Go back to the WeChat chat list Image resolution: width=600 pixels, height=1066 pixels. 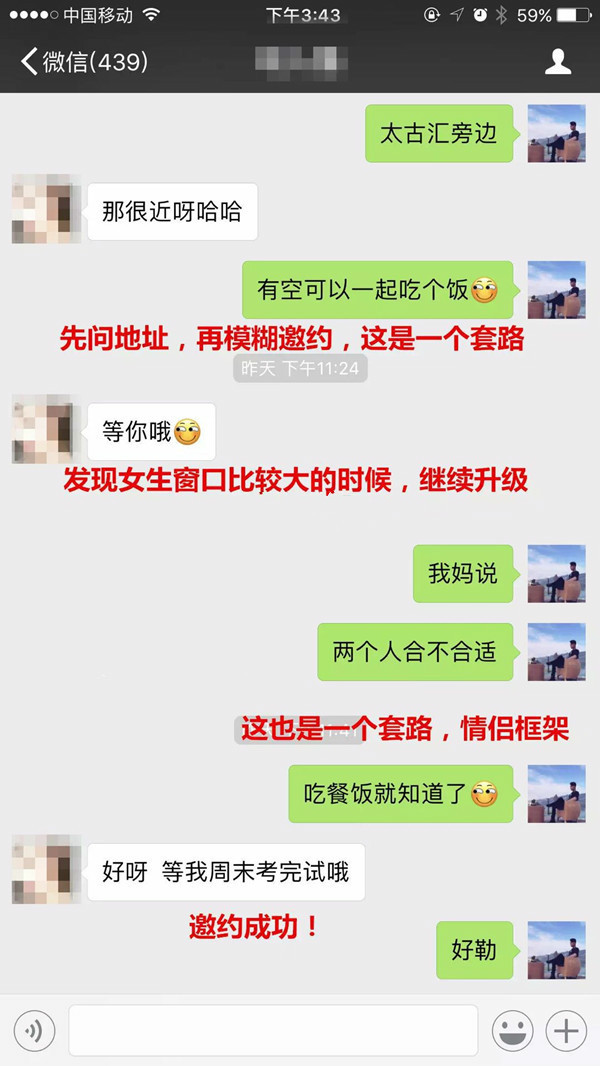[x=83, y=62]
